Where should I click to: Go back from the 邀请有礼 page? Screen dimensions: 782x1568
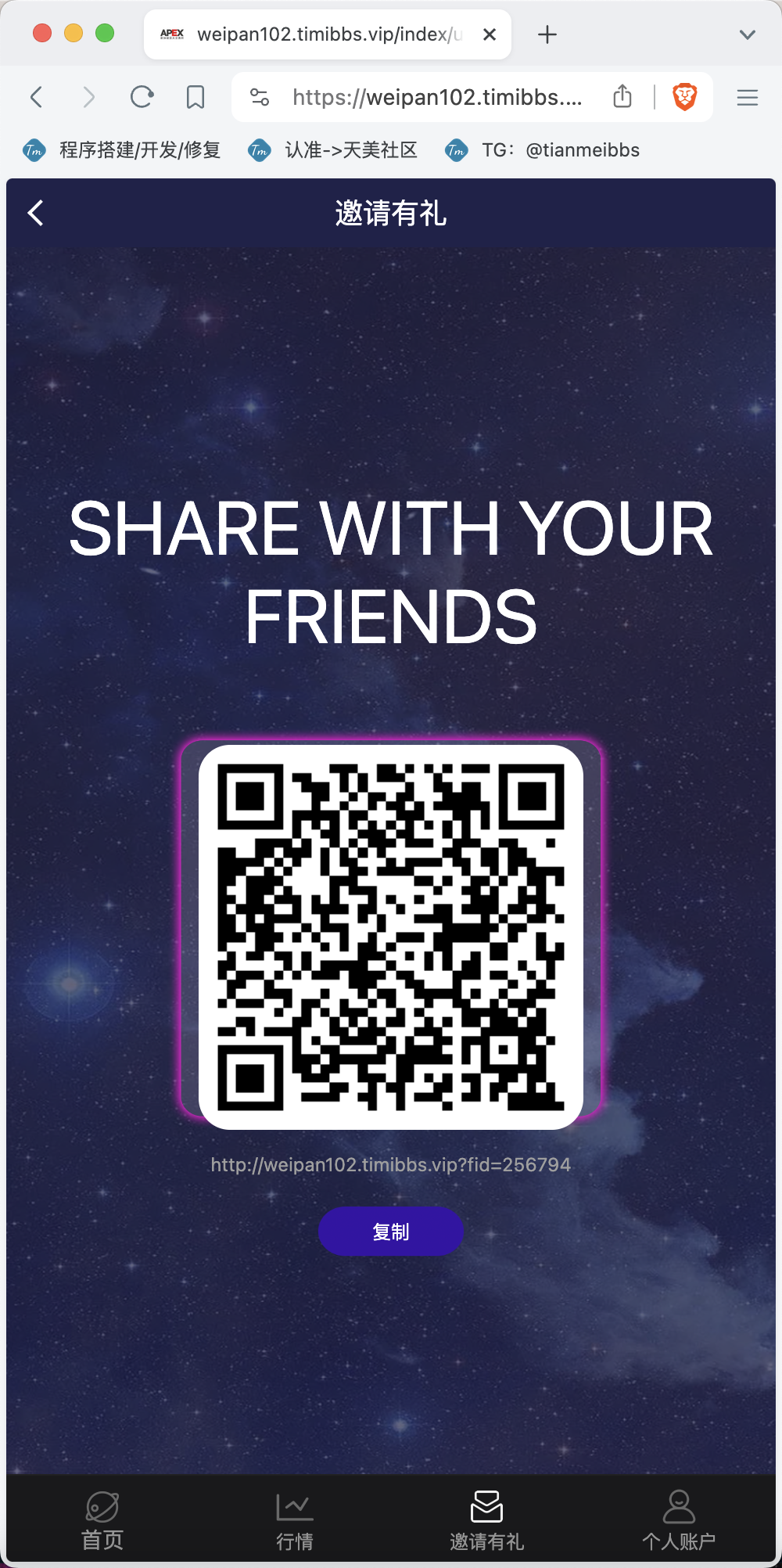pyautogui.click(x=35, y=213)
